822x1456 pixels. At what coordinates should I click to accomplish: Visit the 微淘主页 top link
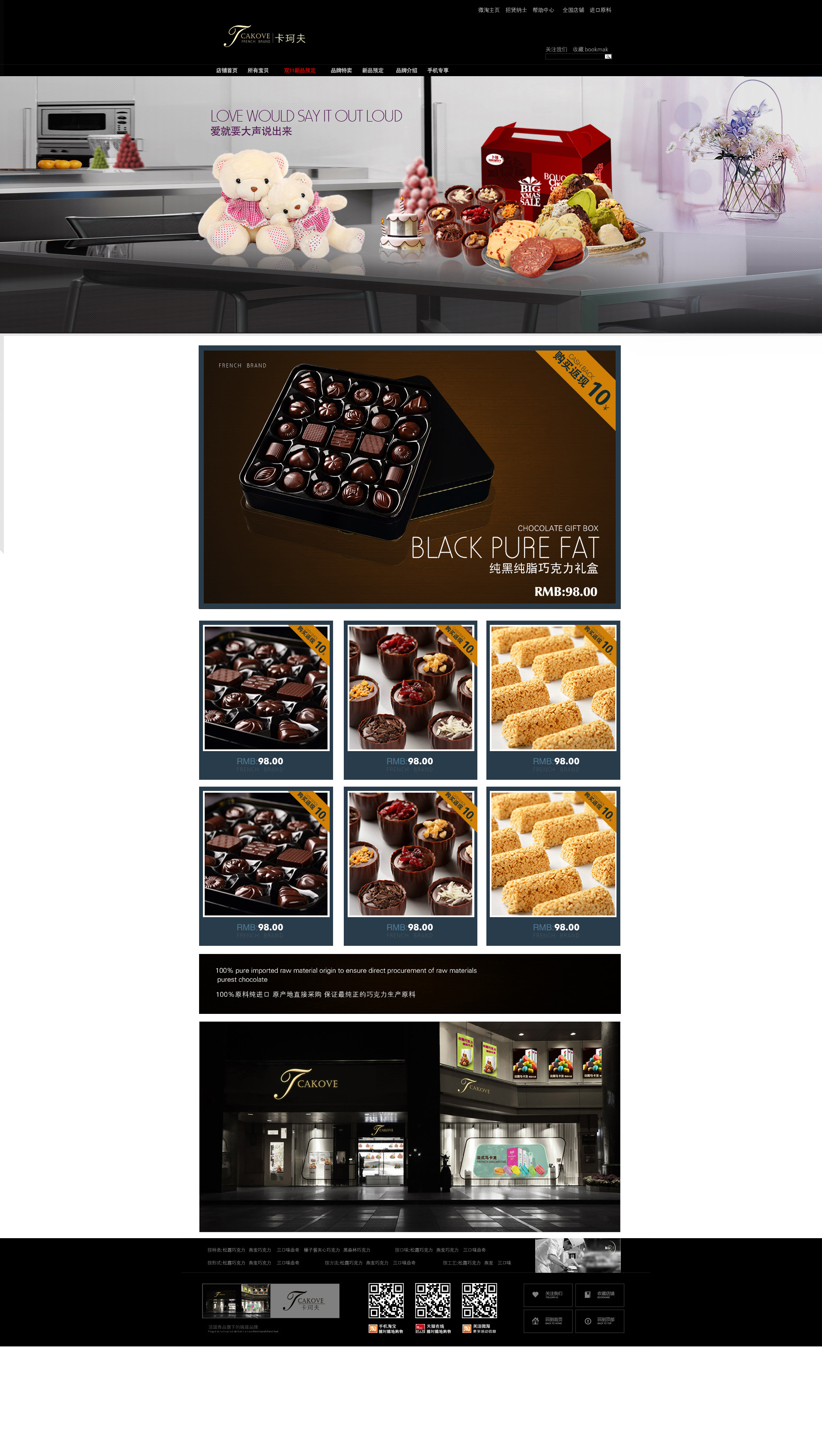(x=488, y=10)
